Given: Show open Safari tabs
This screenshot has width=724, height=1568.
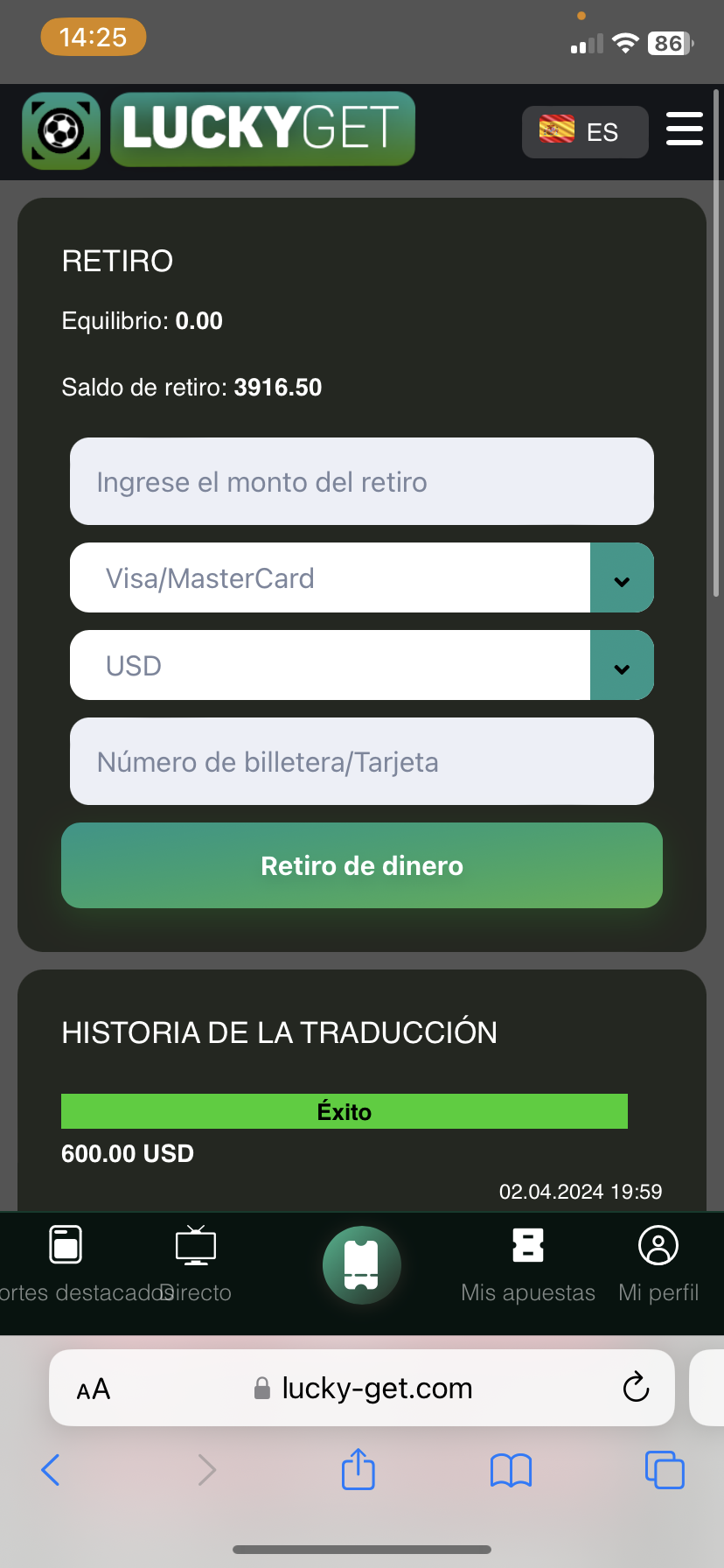Looking at the screenshot, I should tap(665, 1470).
